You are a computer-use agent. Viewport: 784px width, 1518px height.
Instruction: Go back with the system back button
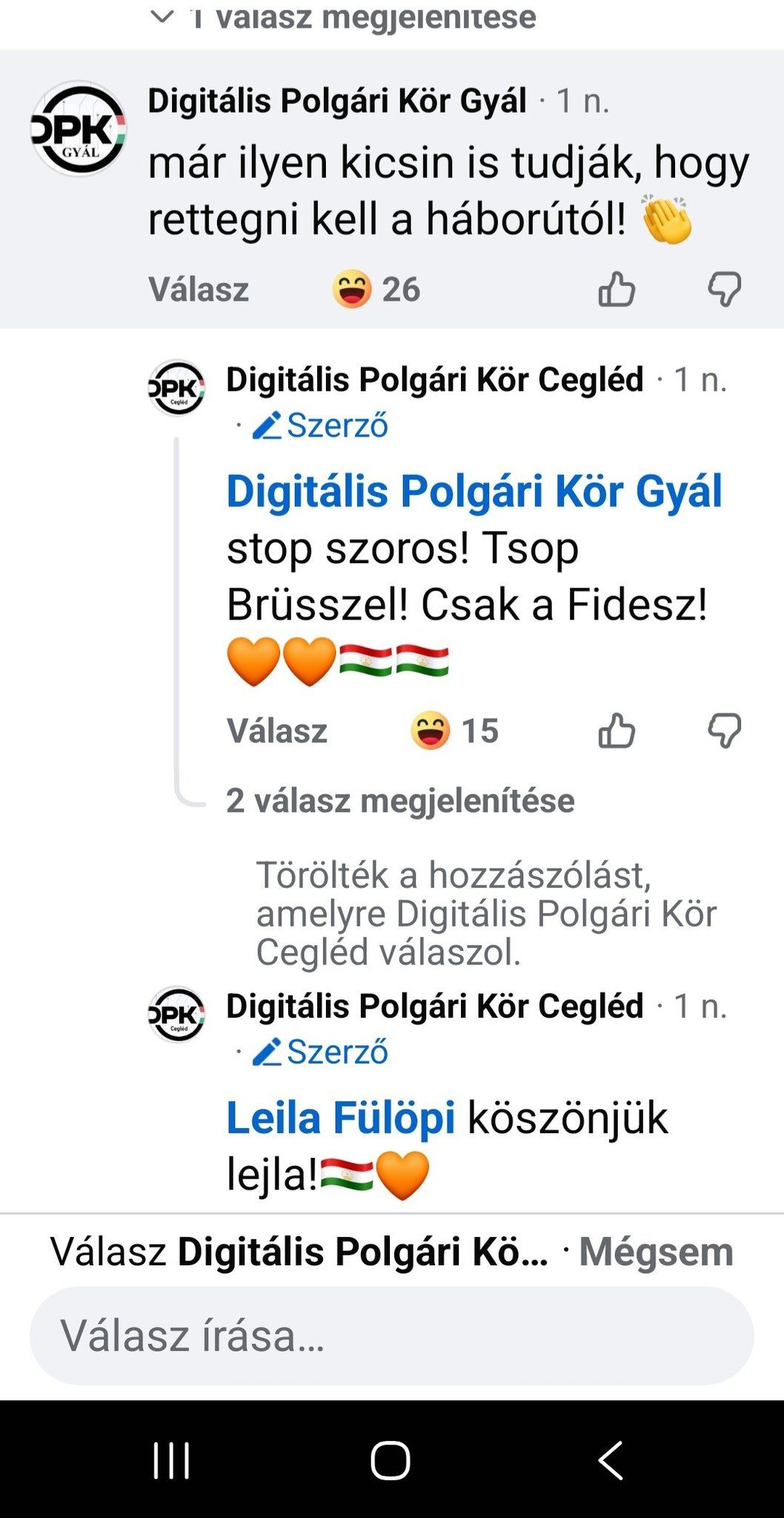611,1461
